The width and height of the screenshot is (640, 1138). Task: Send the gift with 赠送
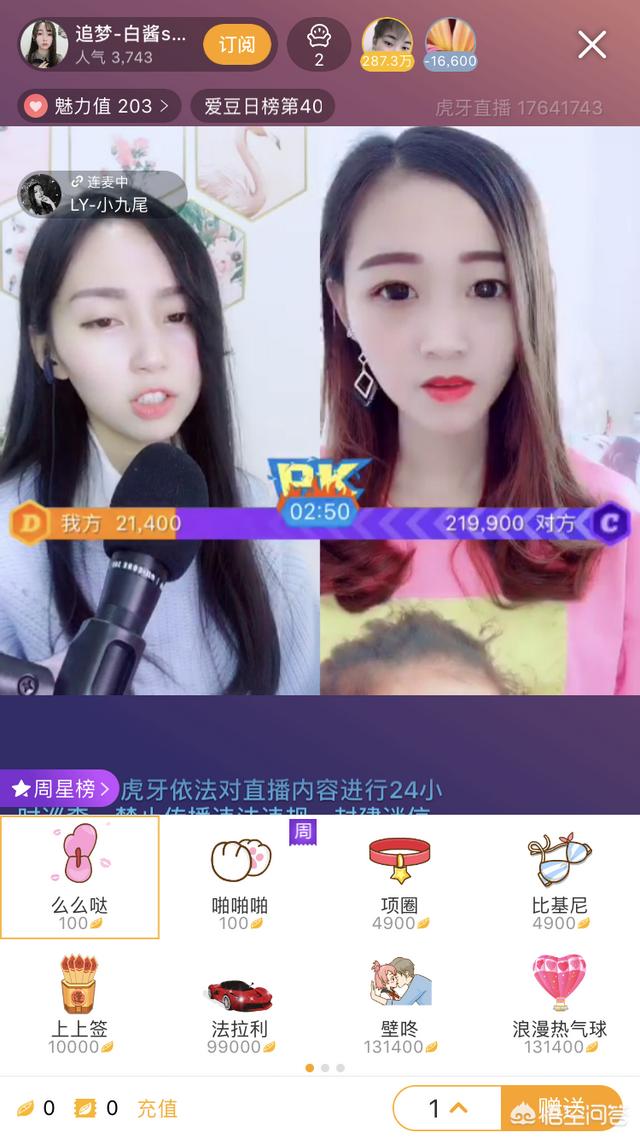coord(562,1108)
